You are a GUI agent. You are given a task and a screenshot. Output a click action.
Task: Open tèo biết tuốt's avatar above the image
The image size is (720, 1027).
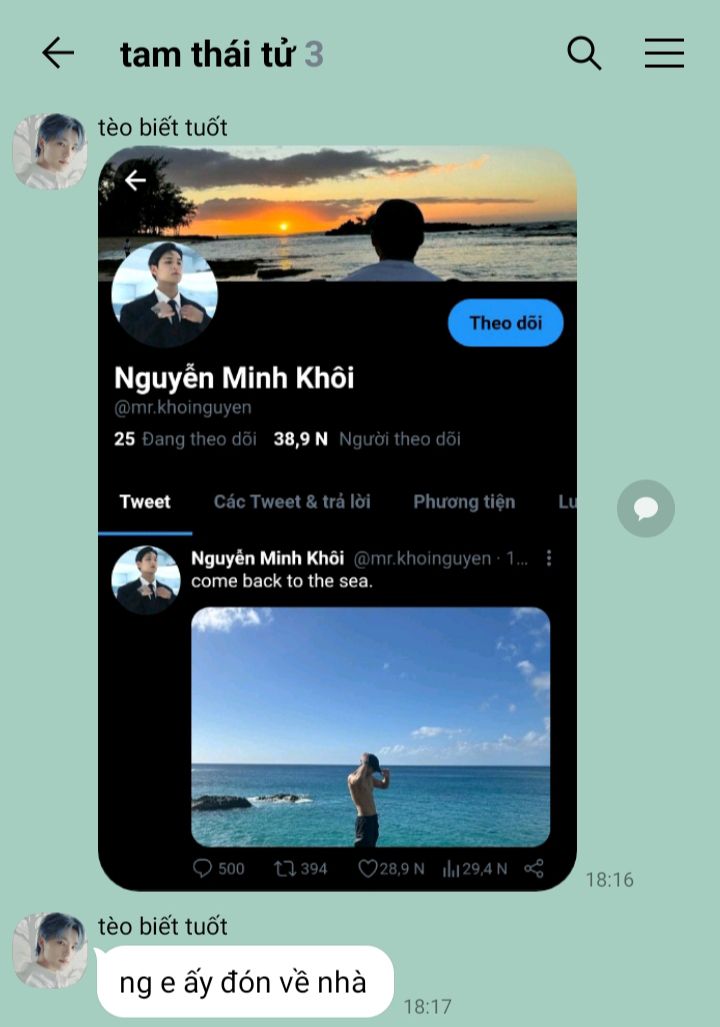[49, 151]
